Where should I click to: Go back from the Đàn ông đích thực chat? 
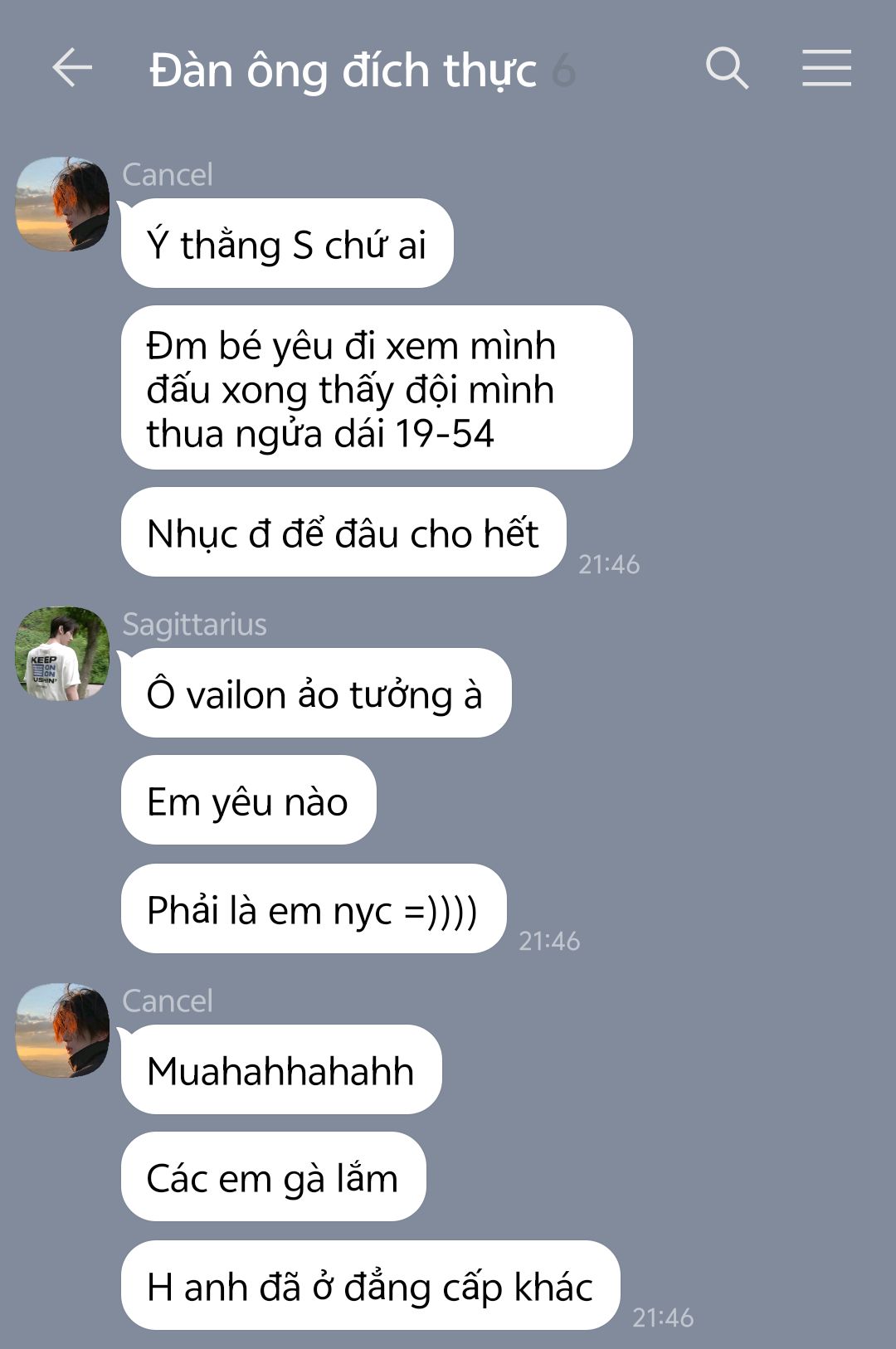tap(71, 68)
